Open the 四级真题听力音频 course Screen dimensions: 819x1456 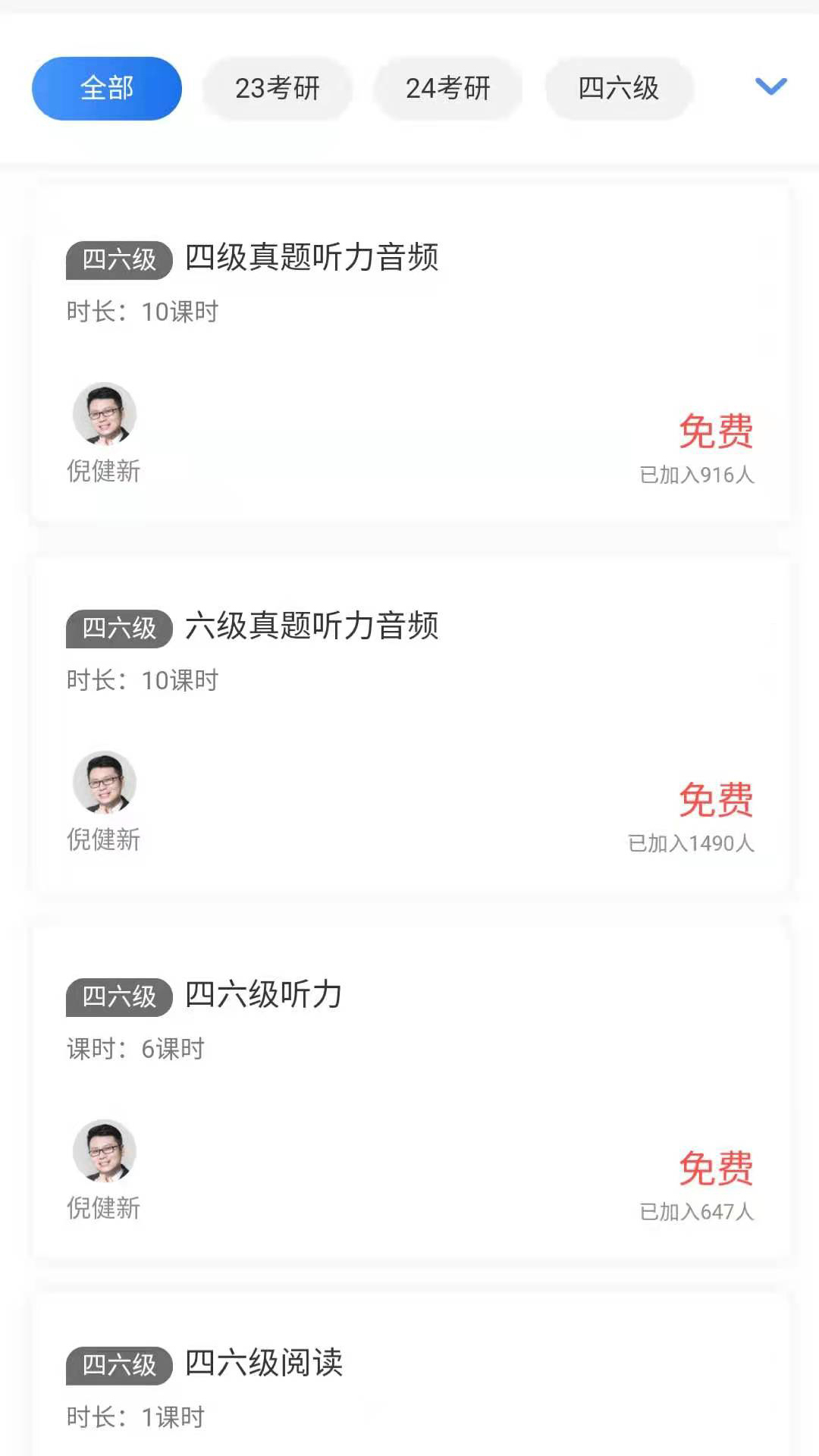click(313, 259)
